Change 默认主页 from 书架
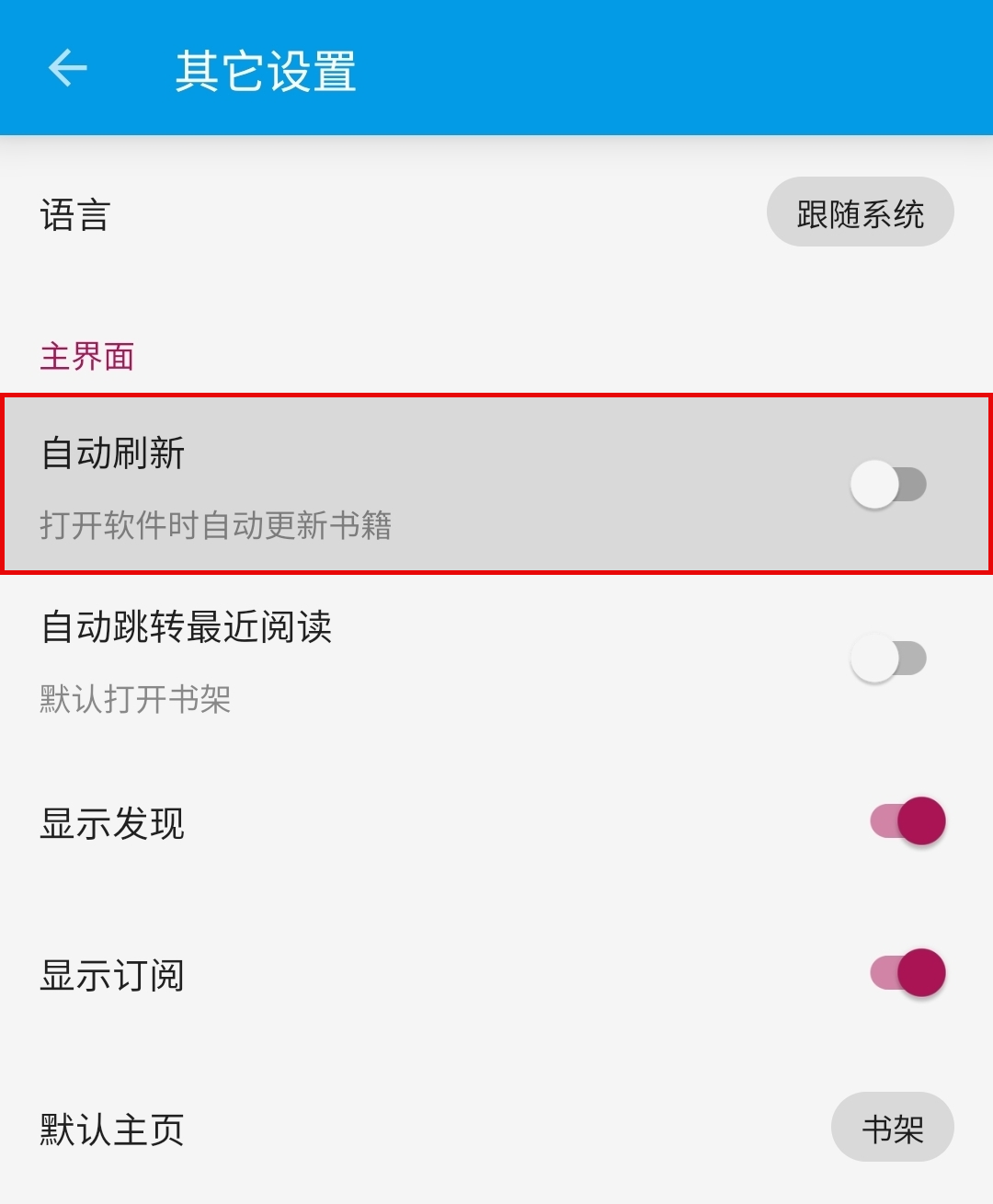The image size is (993, 1204). (x=891, y=1128)
